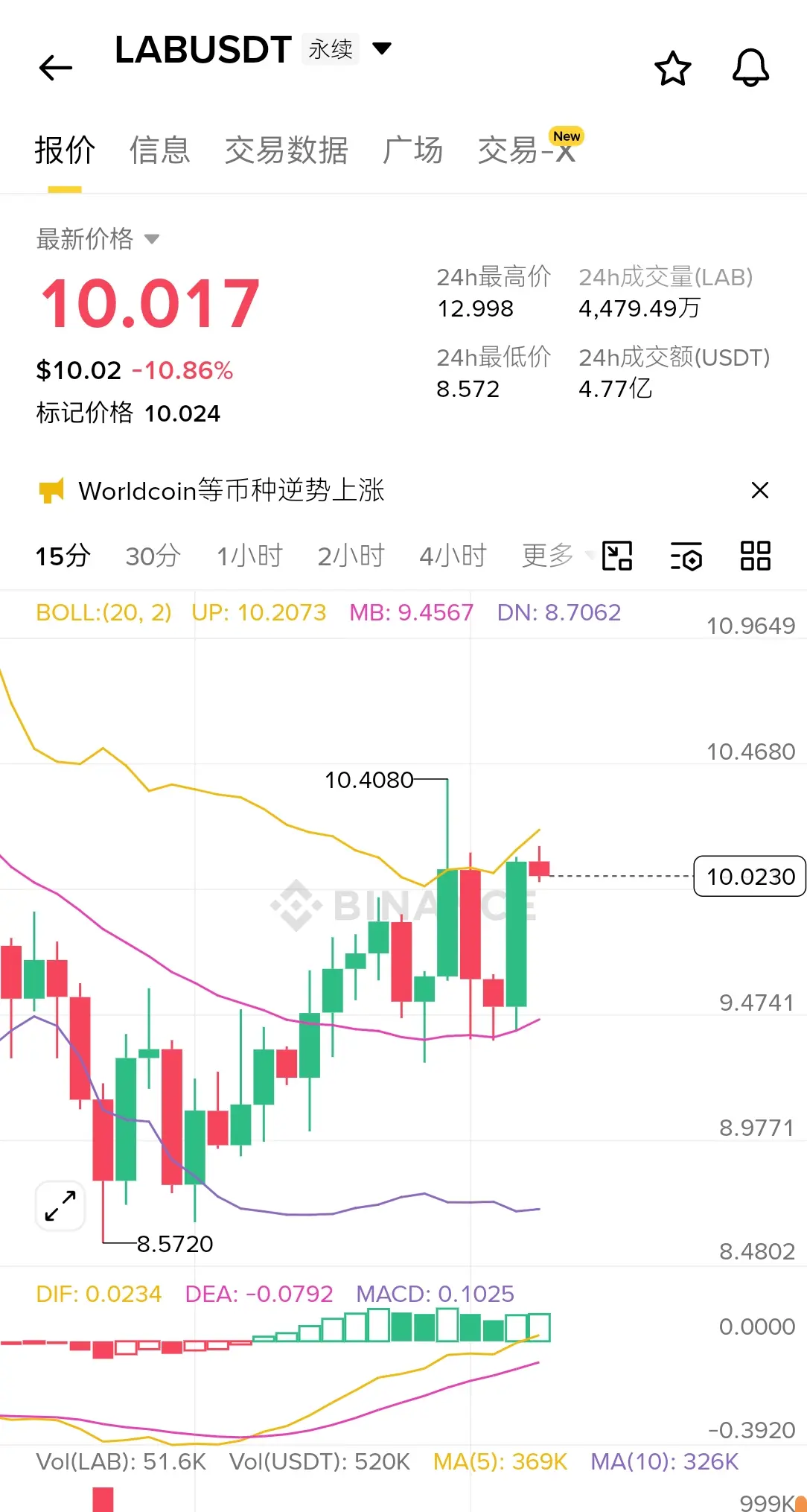Go back with the arrow icon
This screenshot has width=807, height=1512.
pyautogui.click(x=55, y=68)
